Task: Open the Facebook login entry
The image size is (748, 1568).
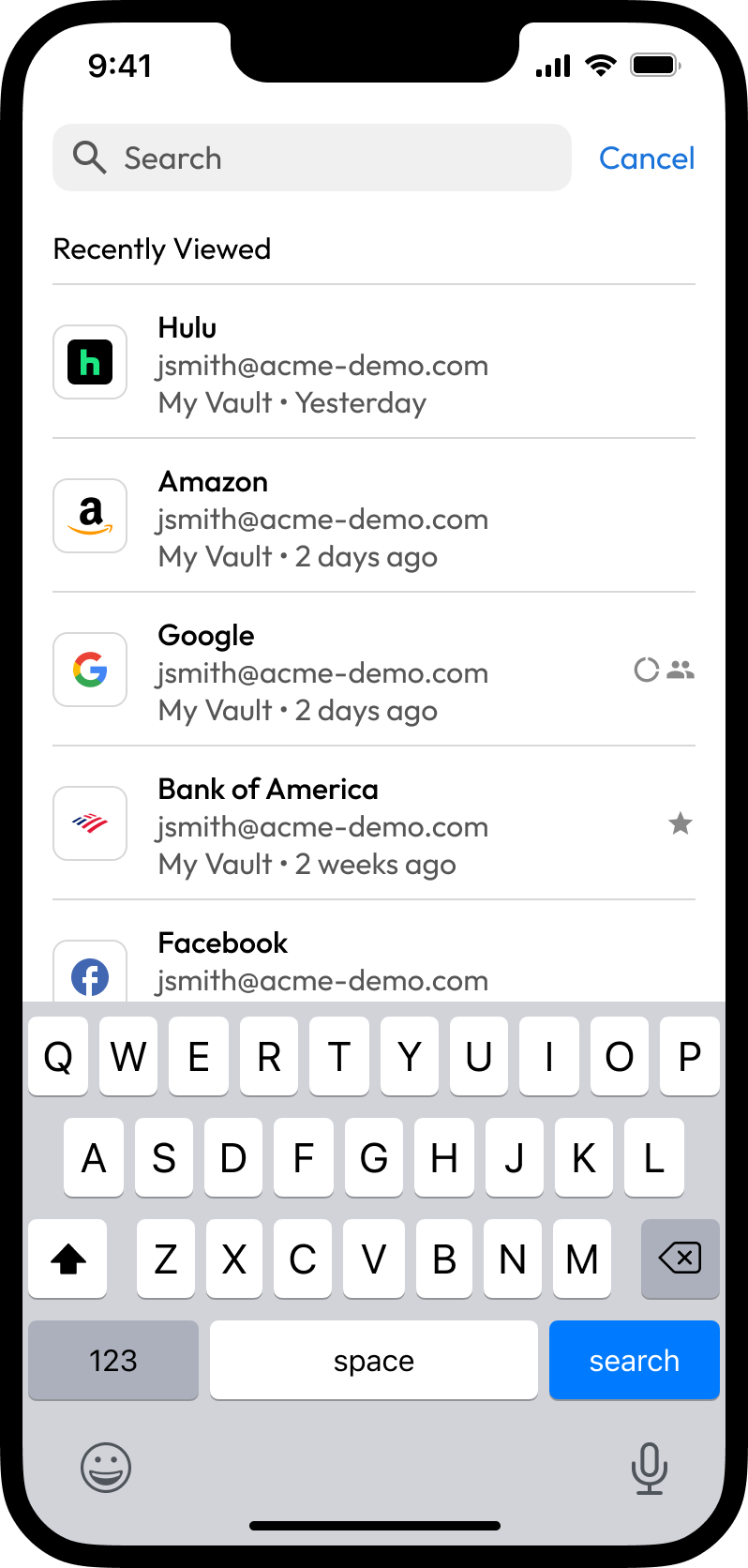Action: coord(373,962)
